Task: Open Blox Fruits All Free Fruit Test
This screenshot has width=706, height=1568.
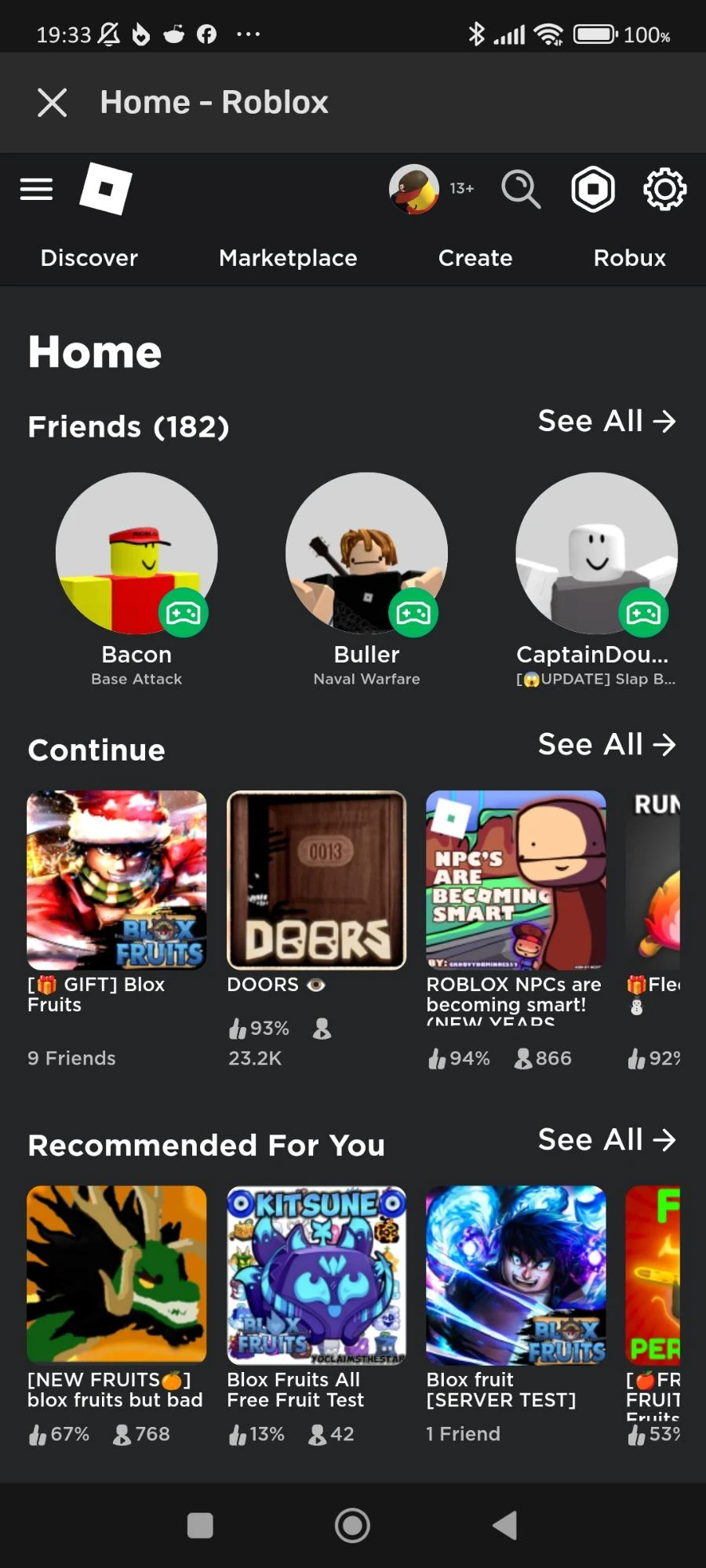Action: tap(316, 1276)
